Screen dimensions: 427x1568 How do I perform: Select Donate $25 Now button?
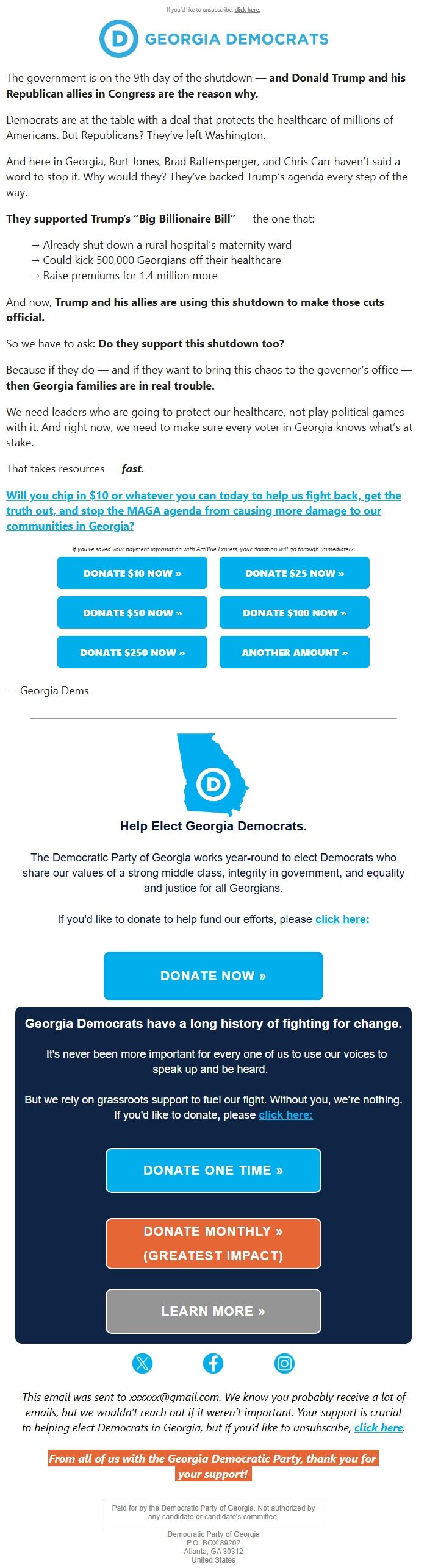tap(294, 573)
